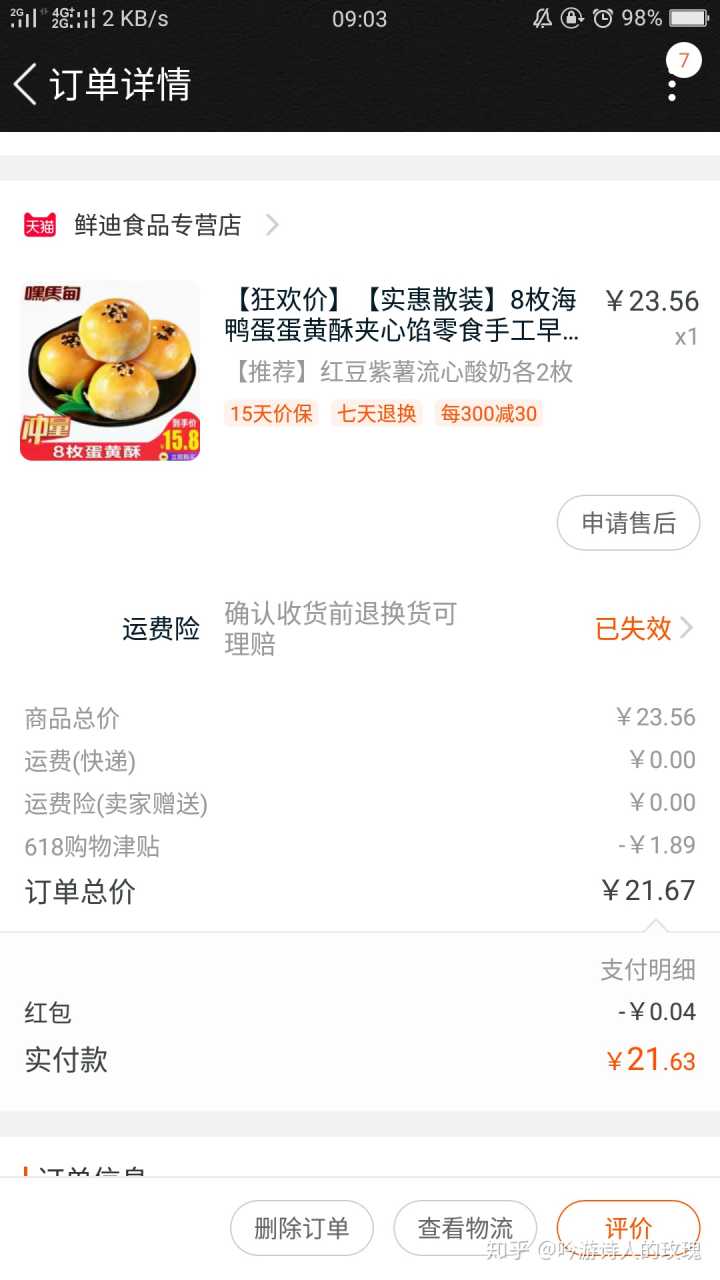Tap 评价 to review the order
The width and height of the screenshot is (720, 1280).
(628, 1228)
